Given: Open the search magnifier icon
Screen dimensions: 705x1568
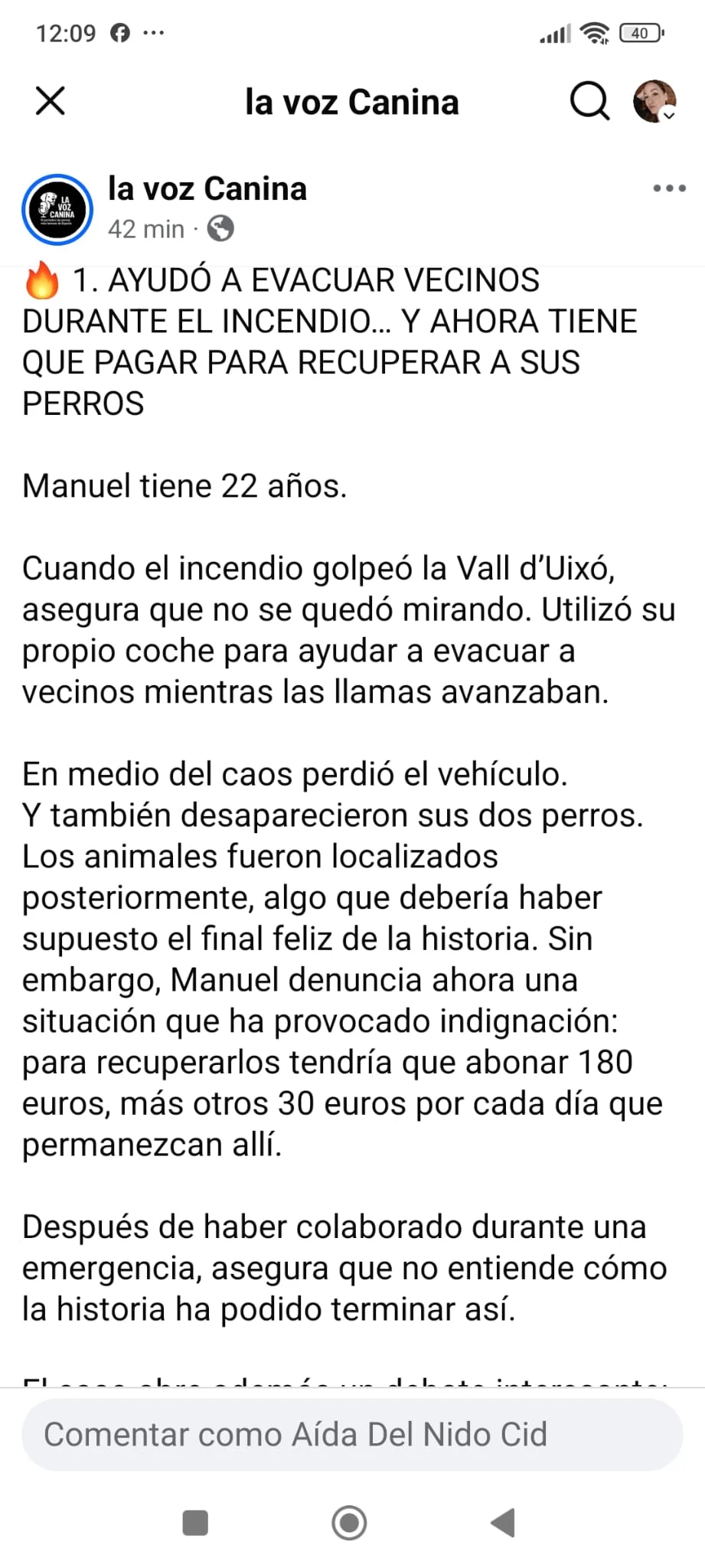Looking at the screenshot, I should pos(589,101).
